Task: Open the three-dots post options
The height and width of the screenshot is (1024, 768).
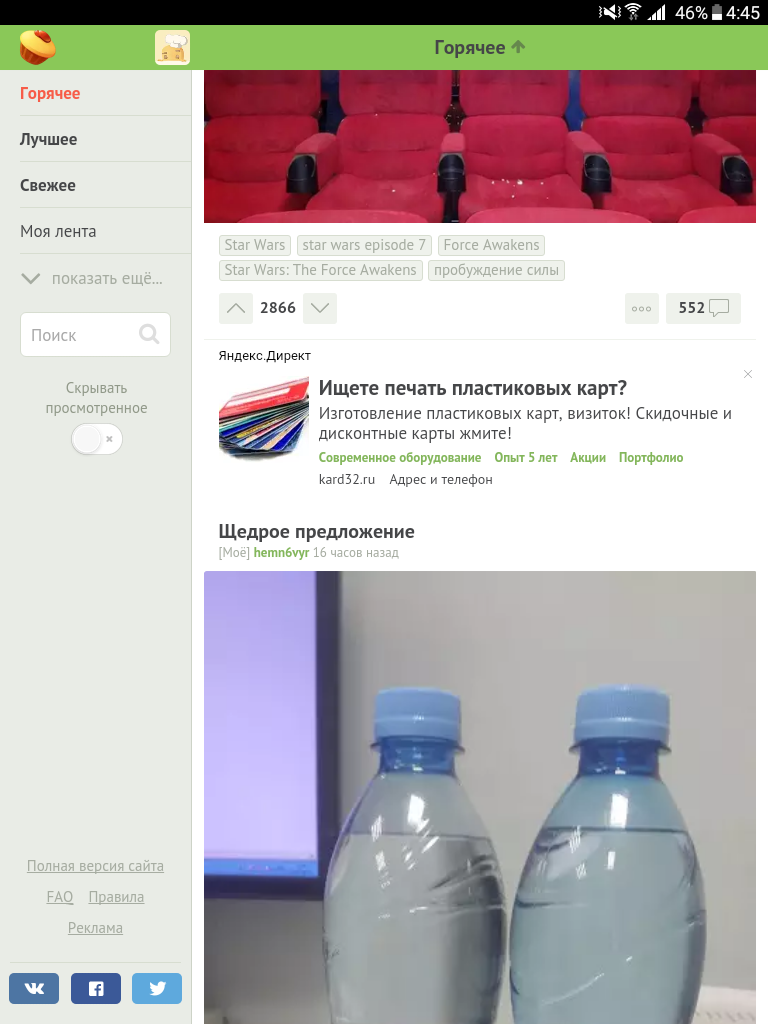Action: tap(642, 309)
